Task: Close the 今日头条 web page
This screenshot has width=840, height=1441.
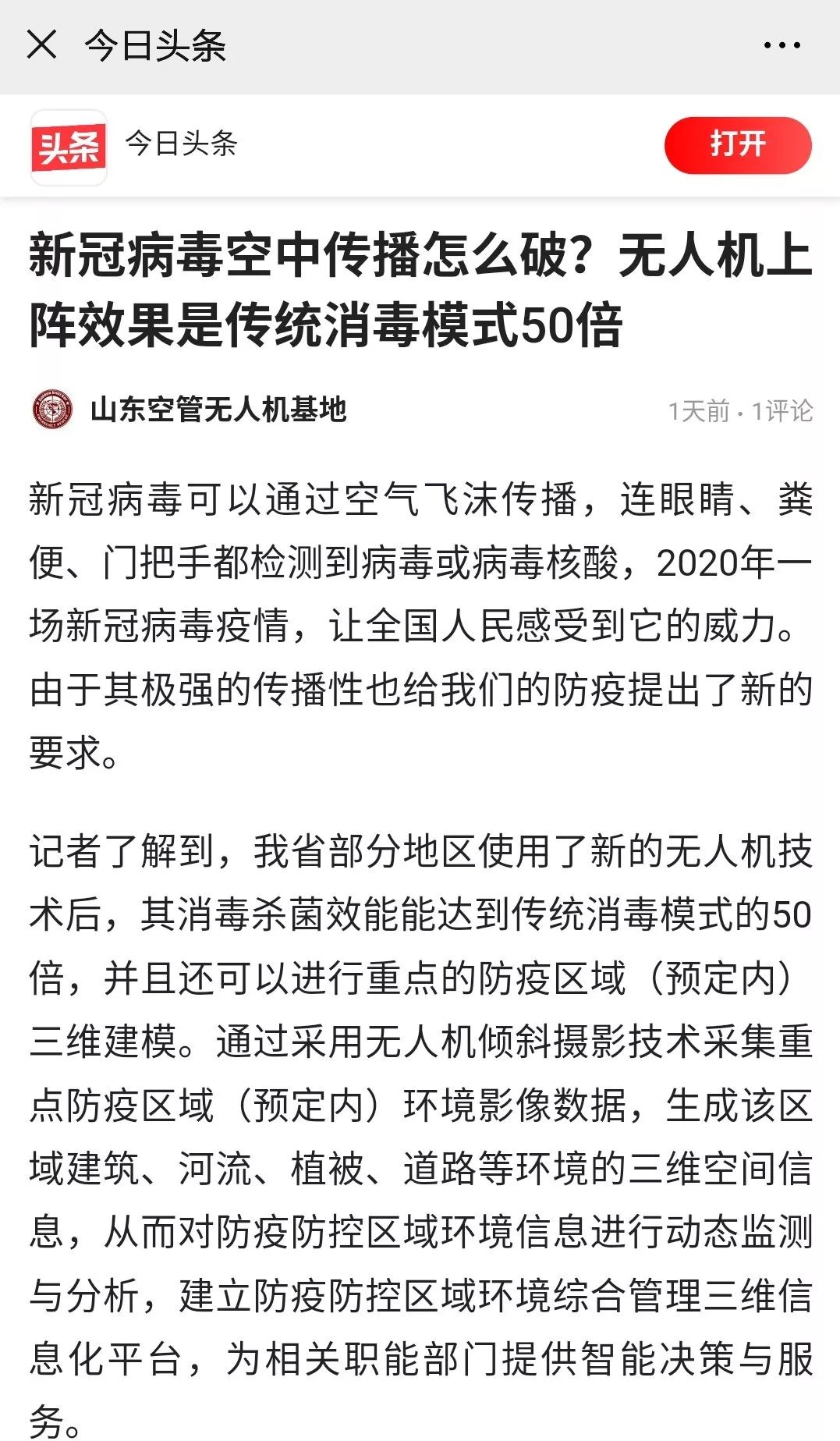Action: pos(41,45)
